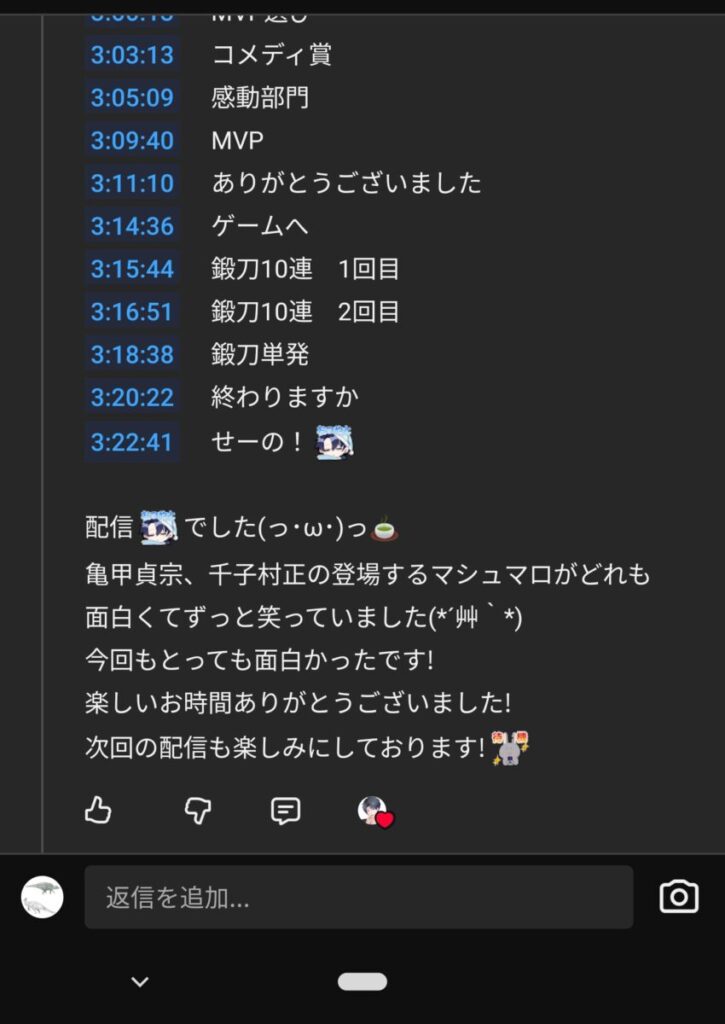
Task: Like this comment with thumbs up
Action: click(x=98, y=810)
